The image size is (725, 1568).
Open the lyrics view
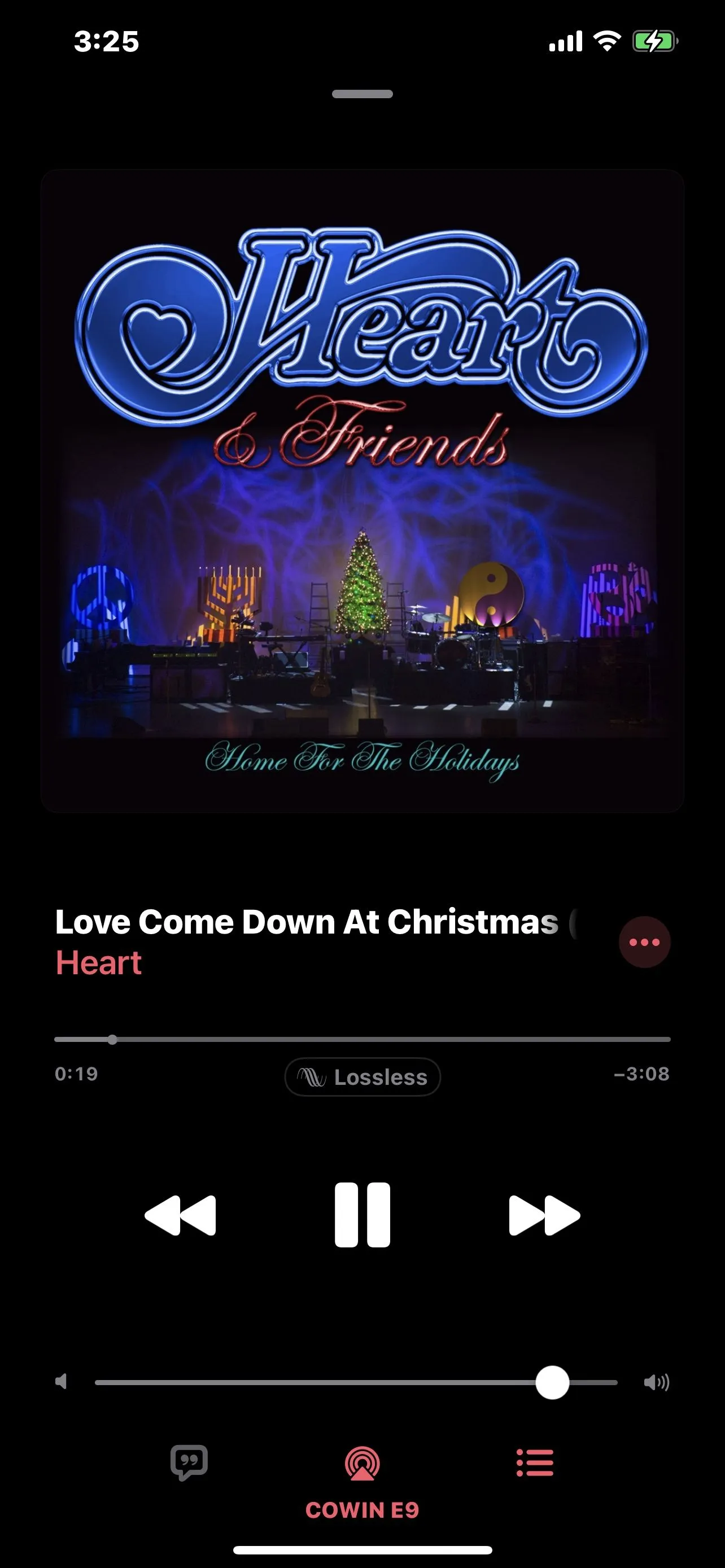click(x=189, y=1462)
